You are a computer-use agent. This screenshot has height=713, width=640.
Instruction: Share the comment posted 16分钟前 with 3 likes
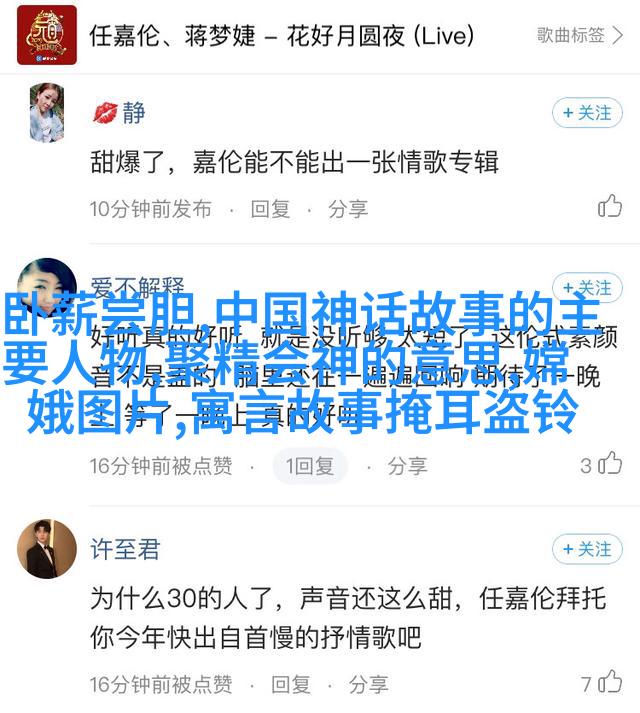click(407, 466)
